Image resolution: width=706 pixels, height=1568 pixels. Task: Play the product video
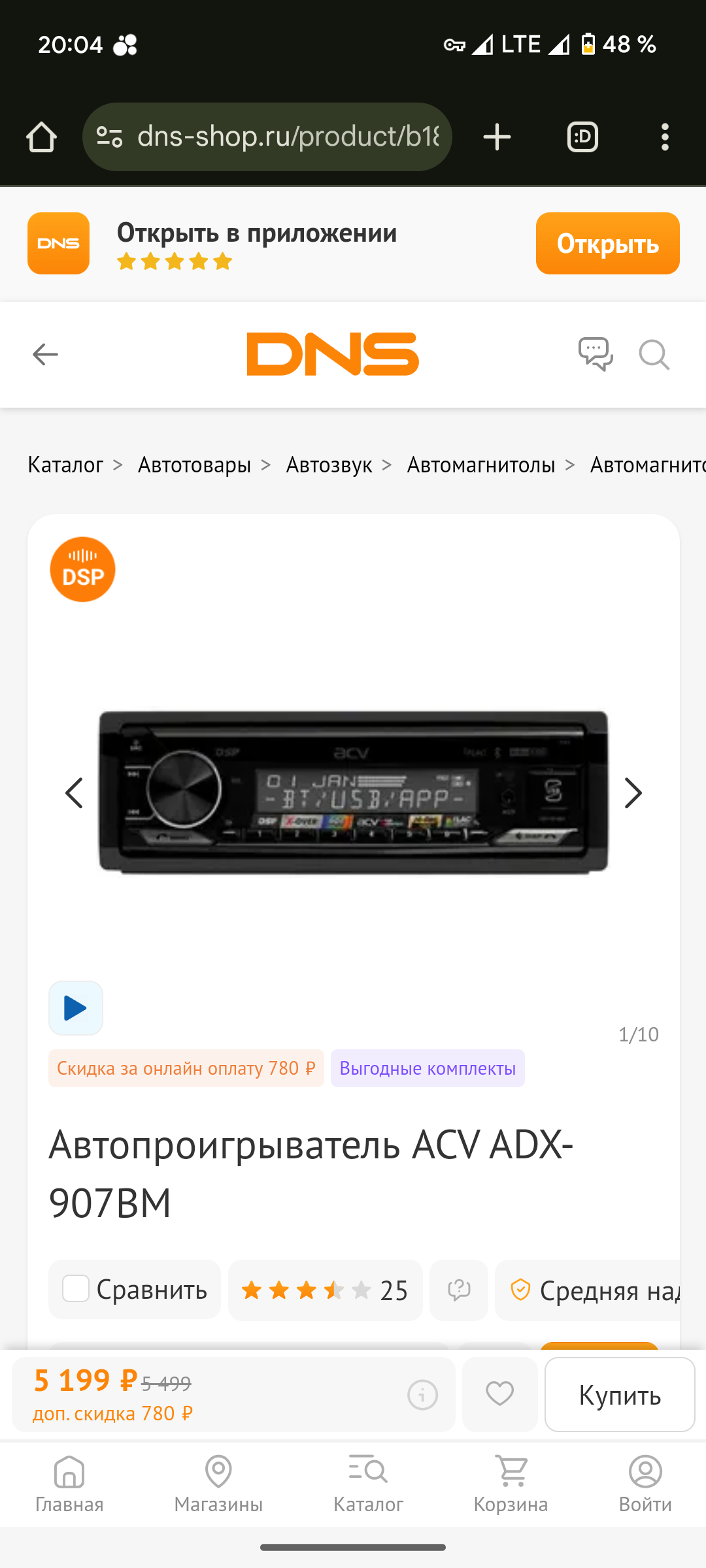tap(76, 1008)
